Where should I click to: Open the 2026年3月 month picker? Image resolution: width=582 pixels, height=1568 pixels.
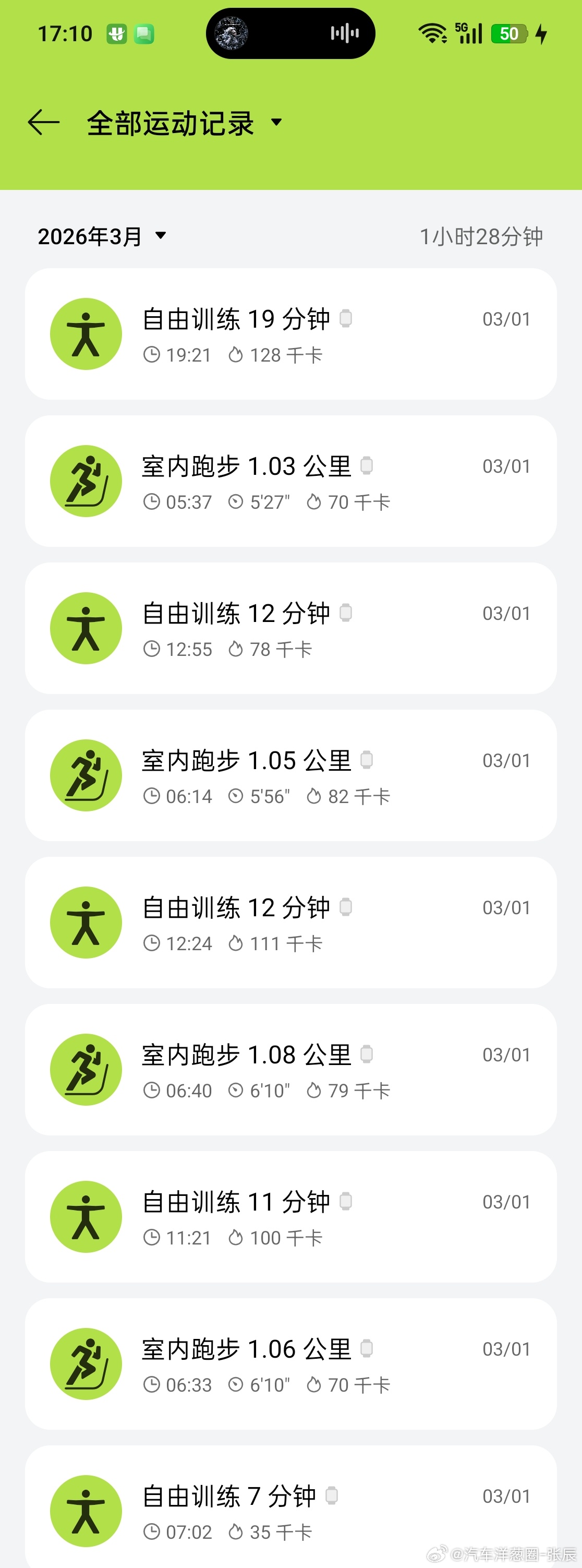[x=102, y=236]
